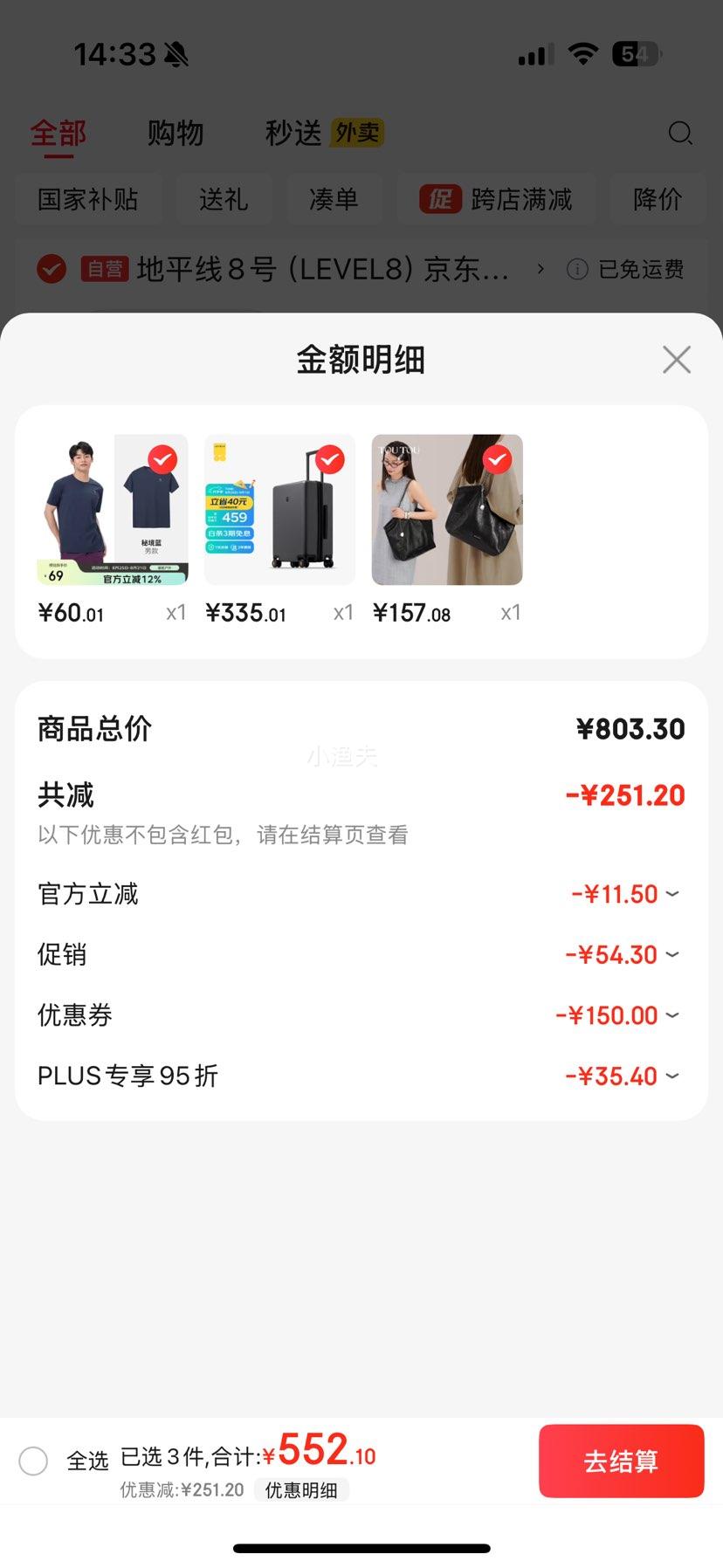Toggle the 全选 select-all circle
The height and width of the screenshot is (1568, 723).
[33, 1461]
